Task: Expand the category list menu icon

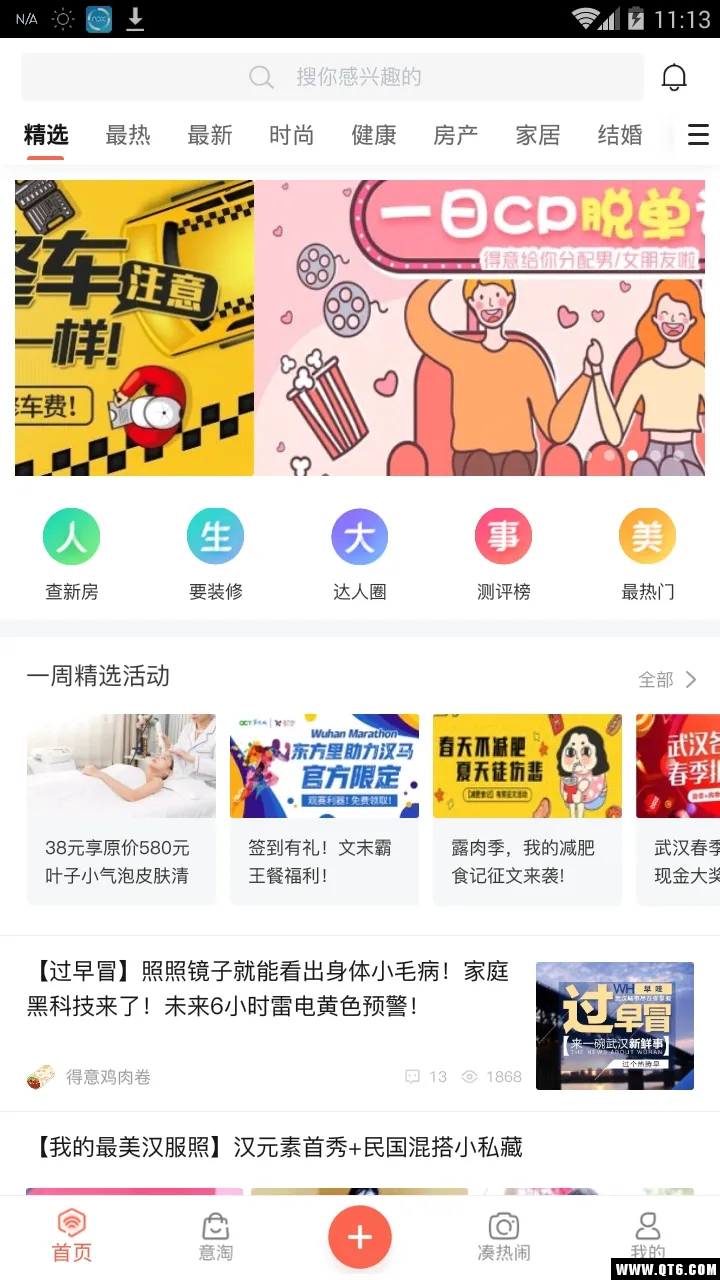Action: pos(698,135)
